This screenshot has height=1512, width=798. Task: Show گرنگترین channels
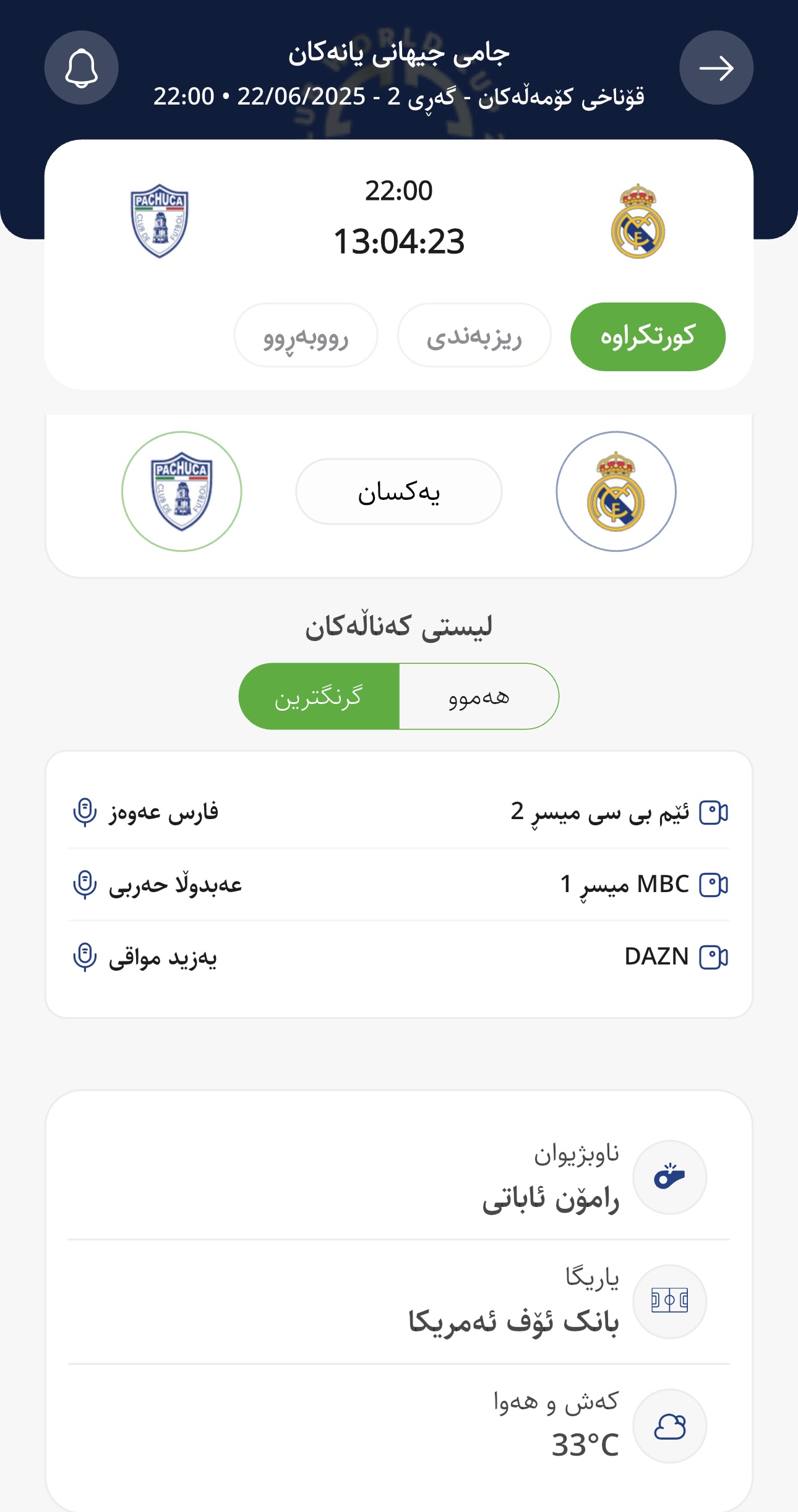[x=319, y=697]
